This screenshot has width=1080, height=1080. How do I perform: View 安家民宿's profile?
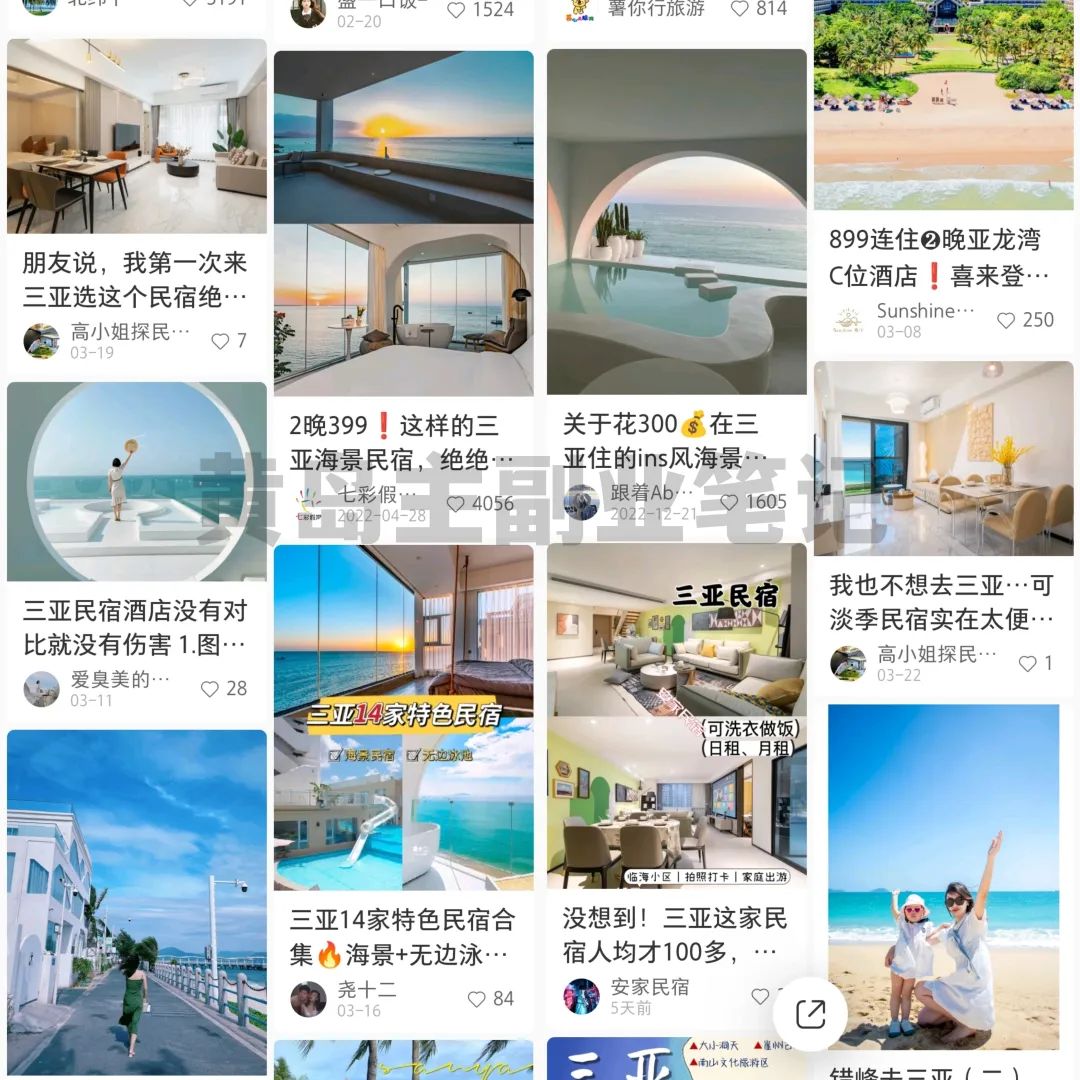581,996
